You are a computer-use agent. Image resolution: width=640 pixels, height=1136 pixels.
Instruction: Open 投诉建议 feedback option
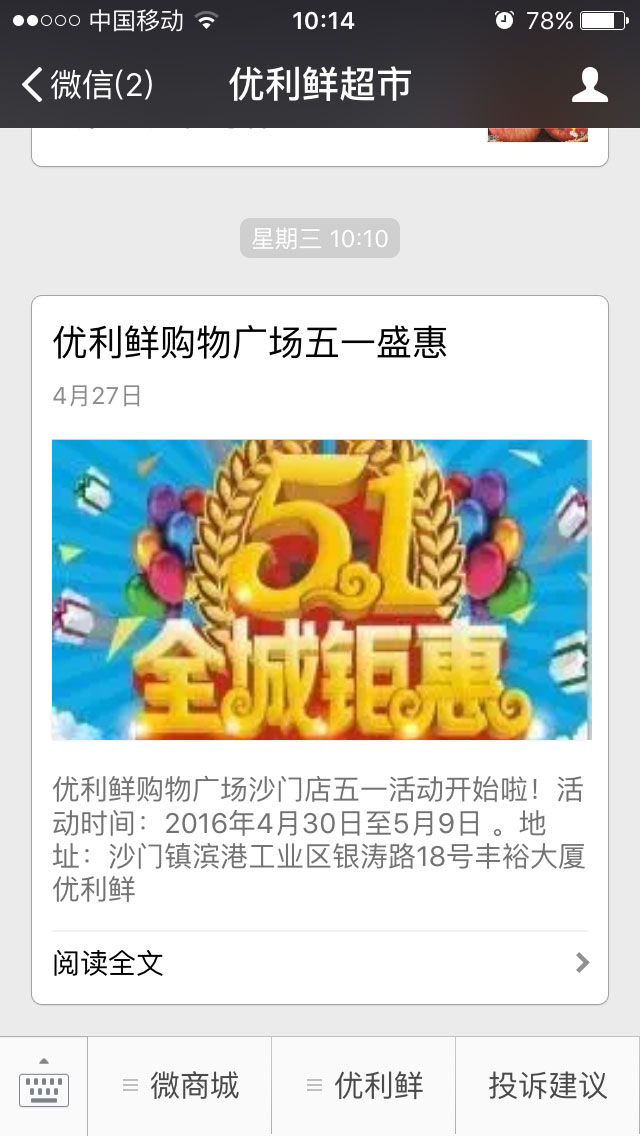(547, 1086)
